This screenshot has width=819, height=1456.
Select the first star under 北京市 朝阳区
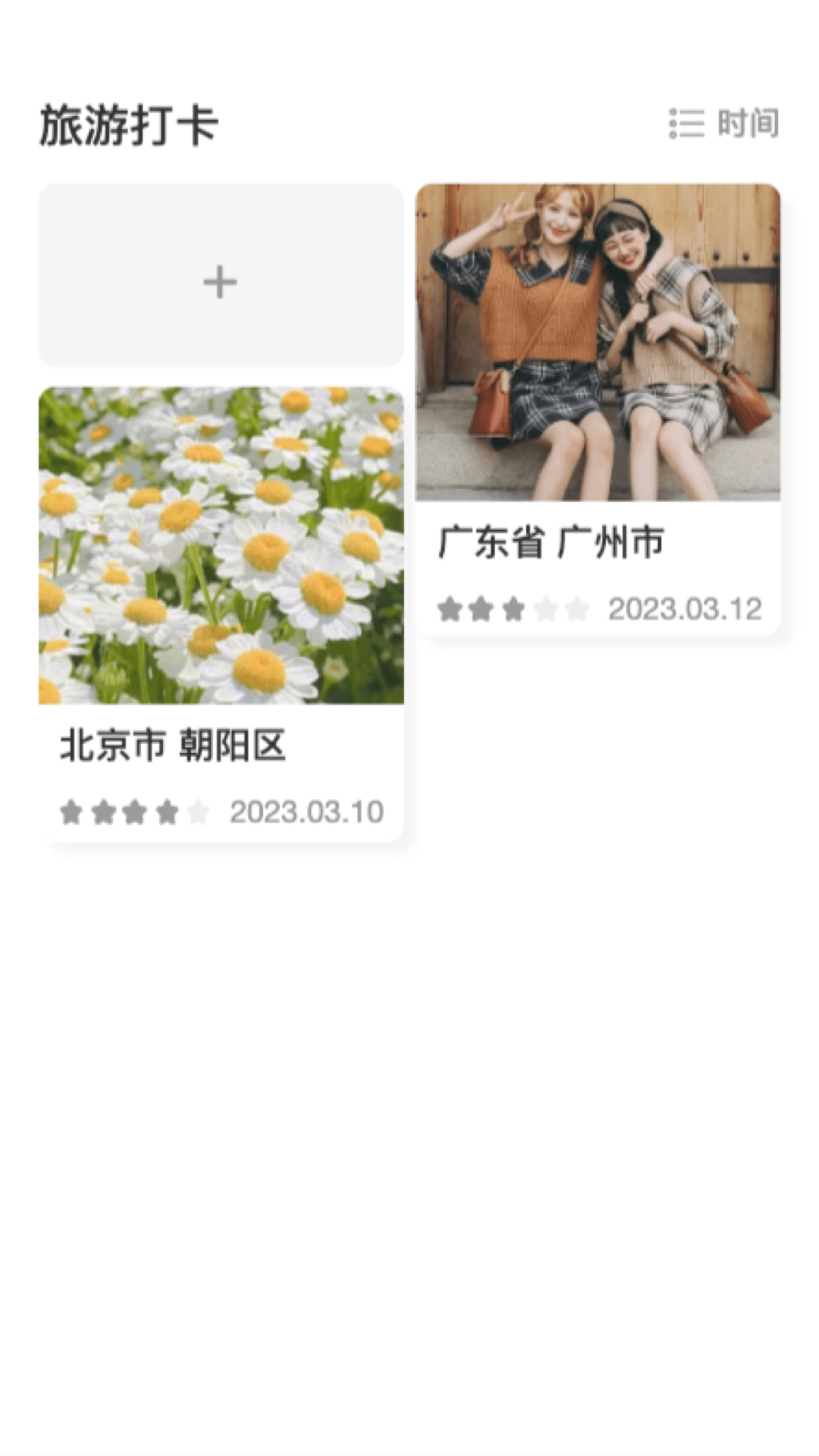pyautogui.click(x=72, y=812)
